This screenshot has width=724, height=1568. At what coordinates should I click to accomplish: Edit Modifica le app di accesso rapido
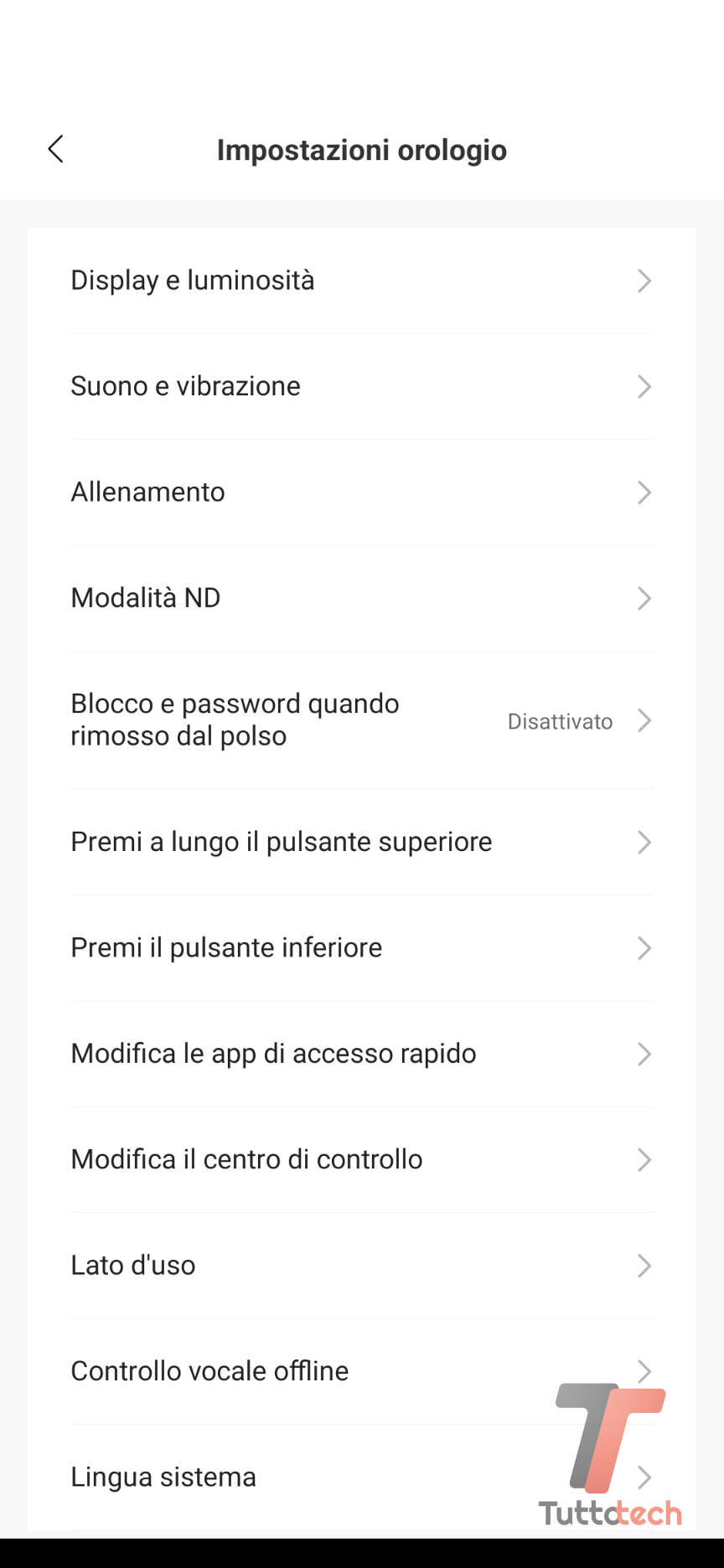(x=361, y=1054)
